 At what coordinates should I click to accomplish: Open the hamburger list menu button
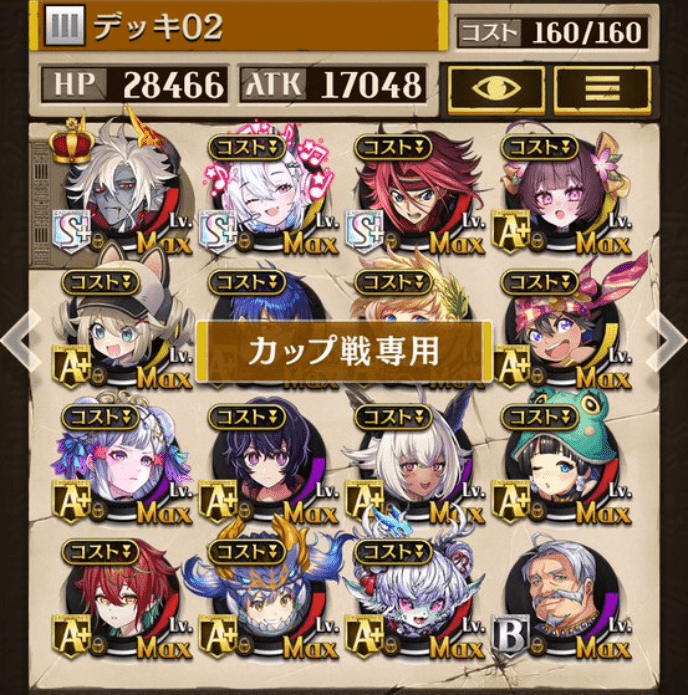(601, 90)
